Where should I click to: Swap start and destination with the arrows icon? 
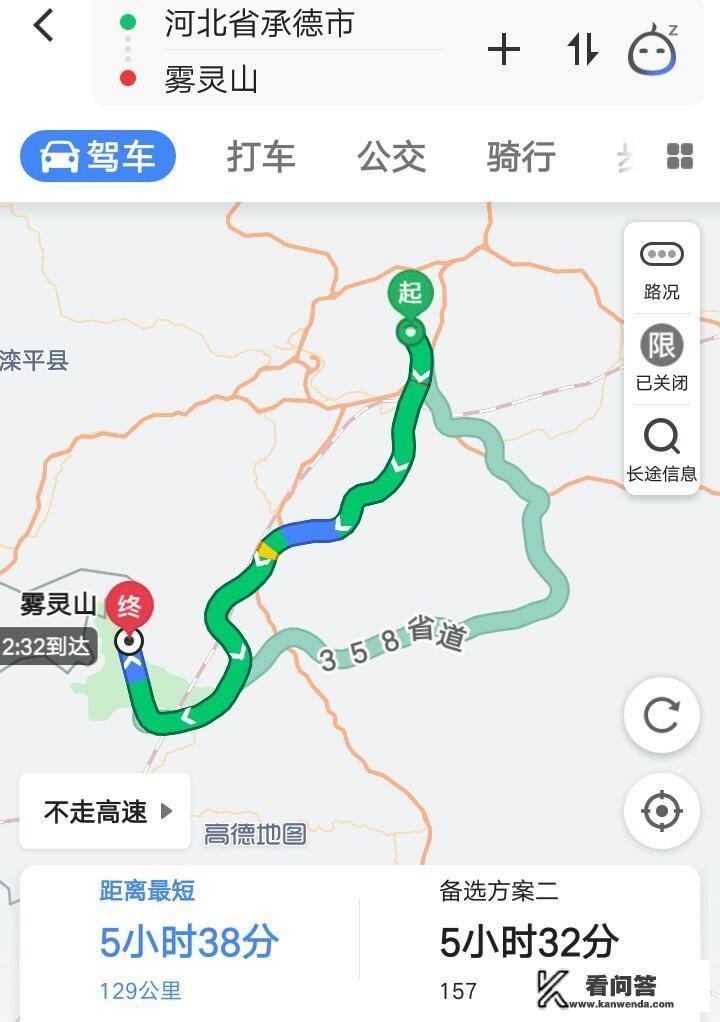(584, 48)
